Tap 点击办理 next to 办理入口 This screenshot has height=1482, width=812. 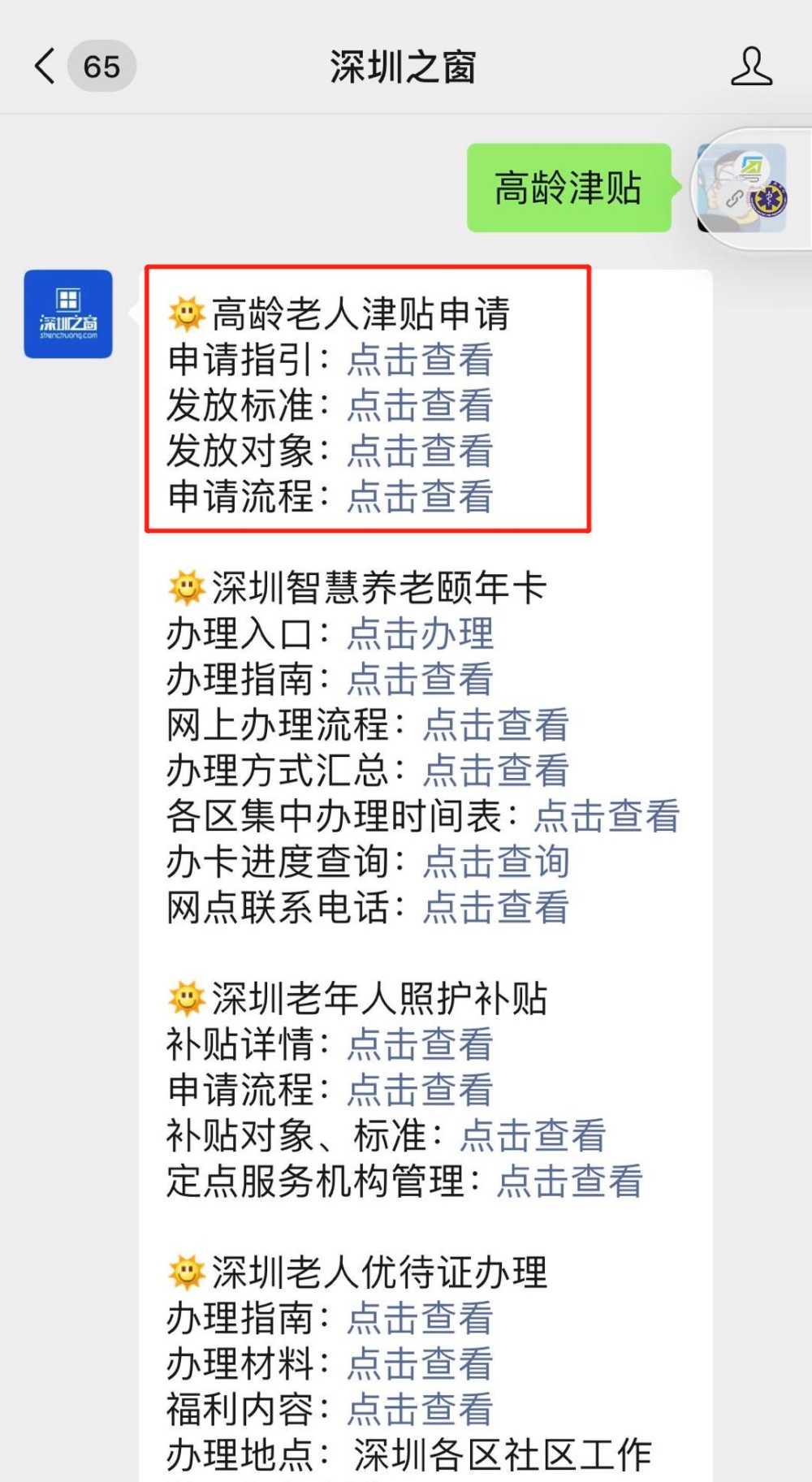420,633
